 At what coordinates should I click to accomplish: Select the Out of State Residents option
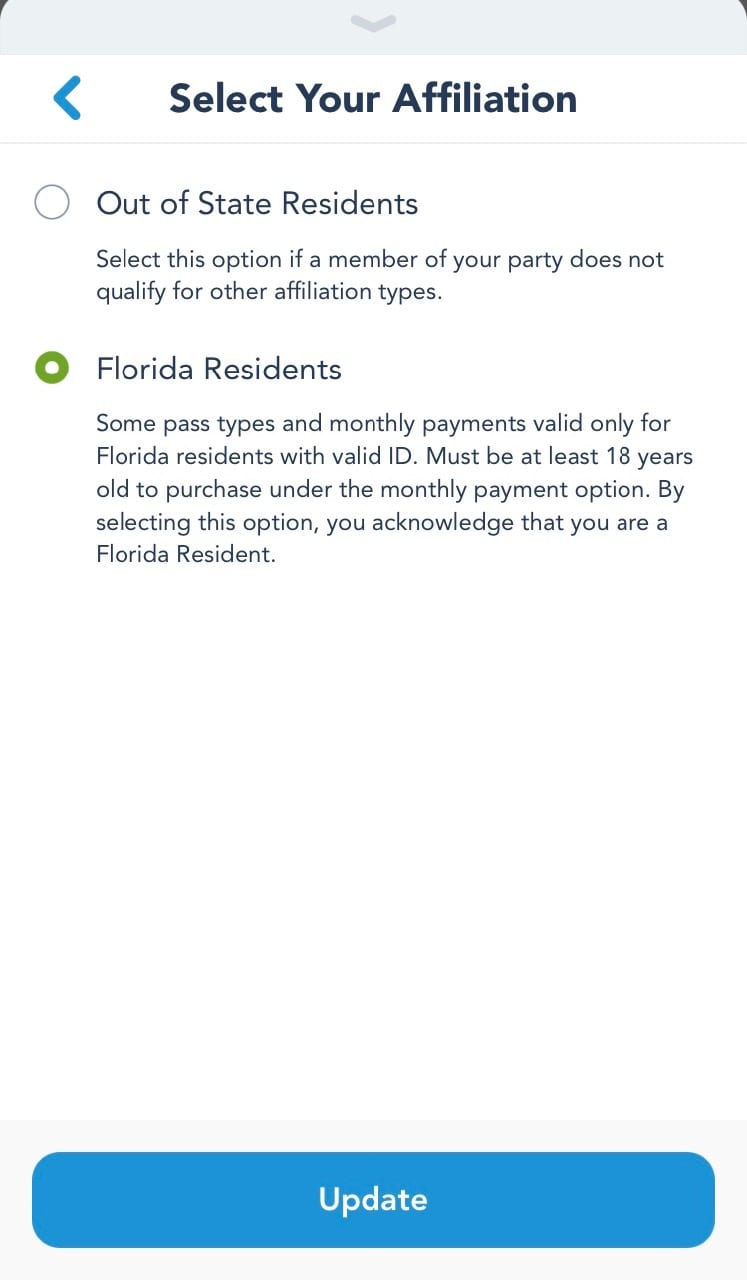coord(51,202)
